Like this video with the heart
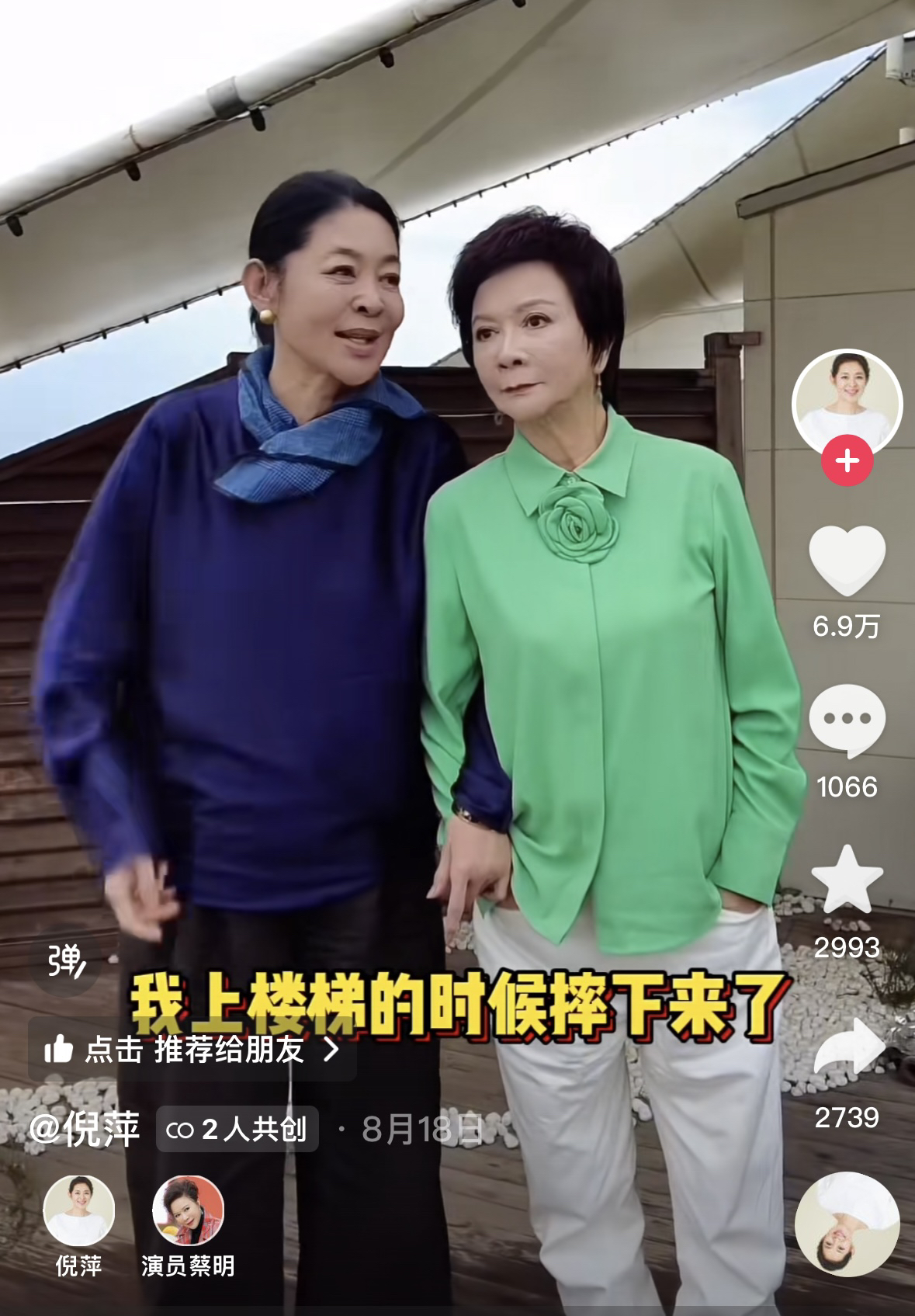 pyautogui.click(x=847, y=561)
